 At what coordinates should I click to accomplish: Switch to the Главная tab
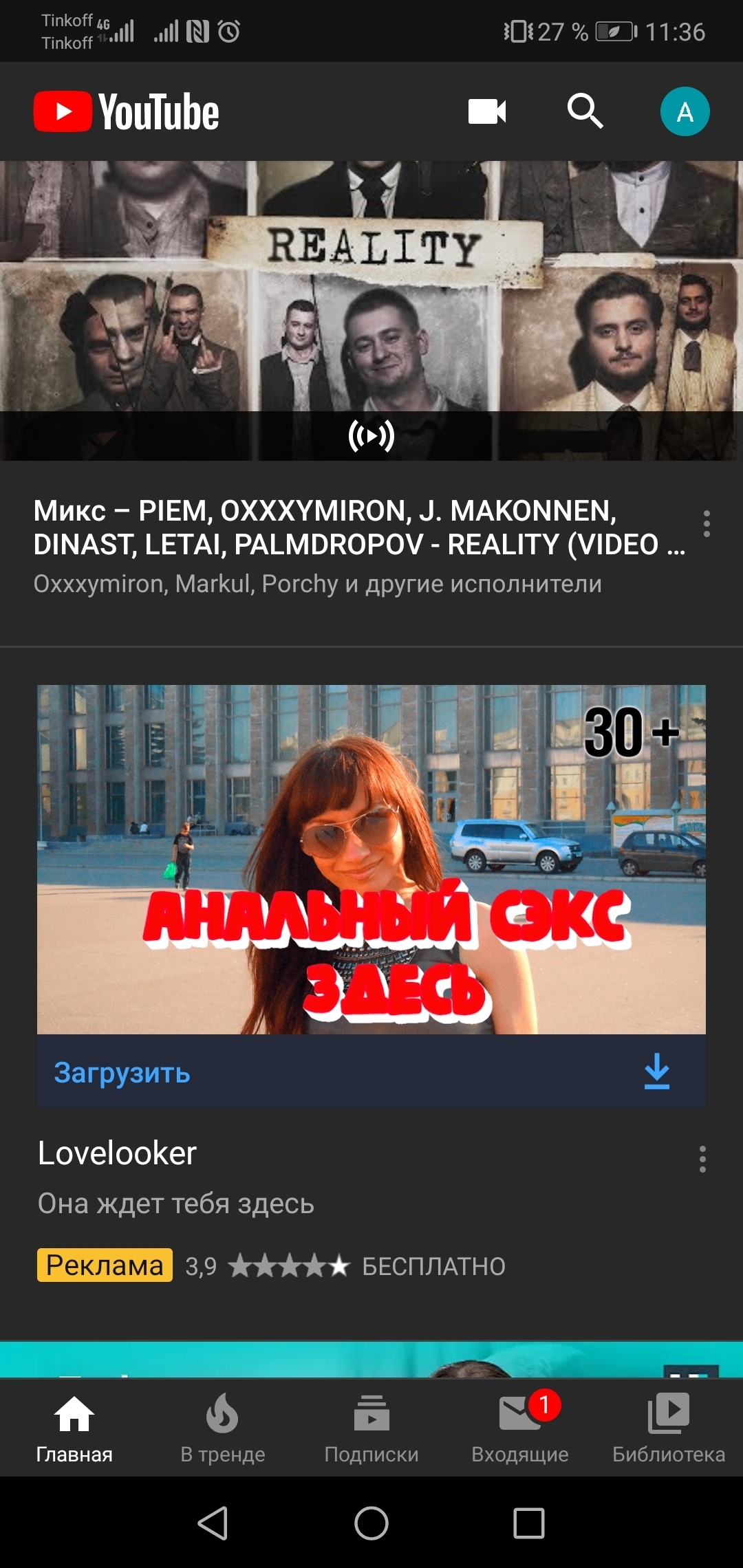[74, 1428]
